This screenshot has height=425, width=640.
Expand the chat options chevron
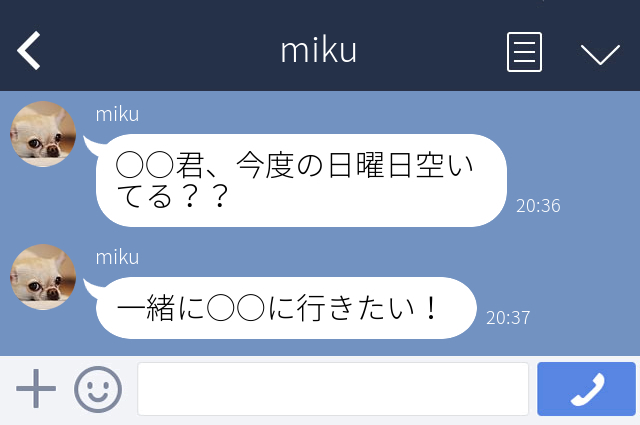coord(600,53)
